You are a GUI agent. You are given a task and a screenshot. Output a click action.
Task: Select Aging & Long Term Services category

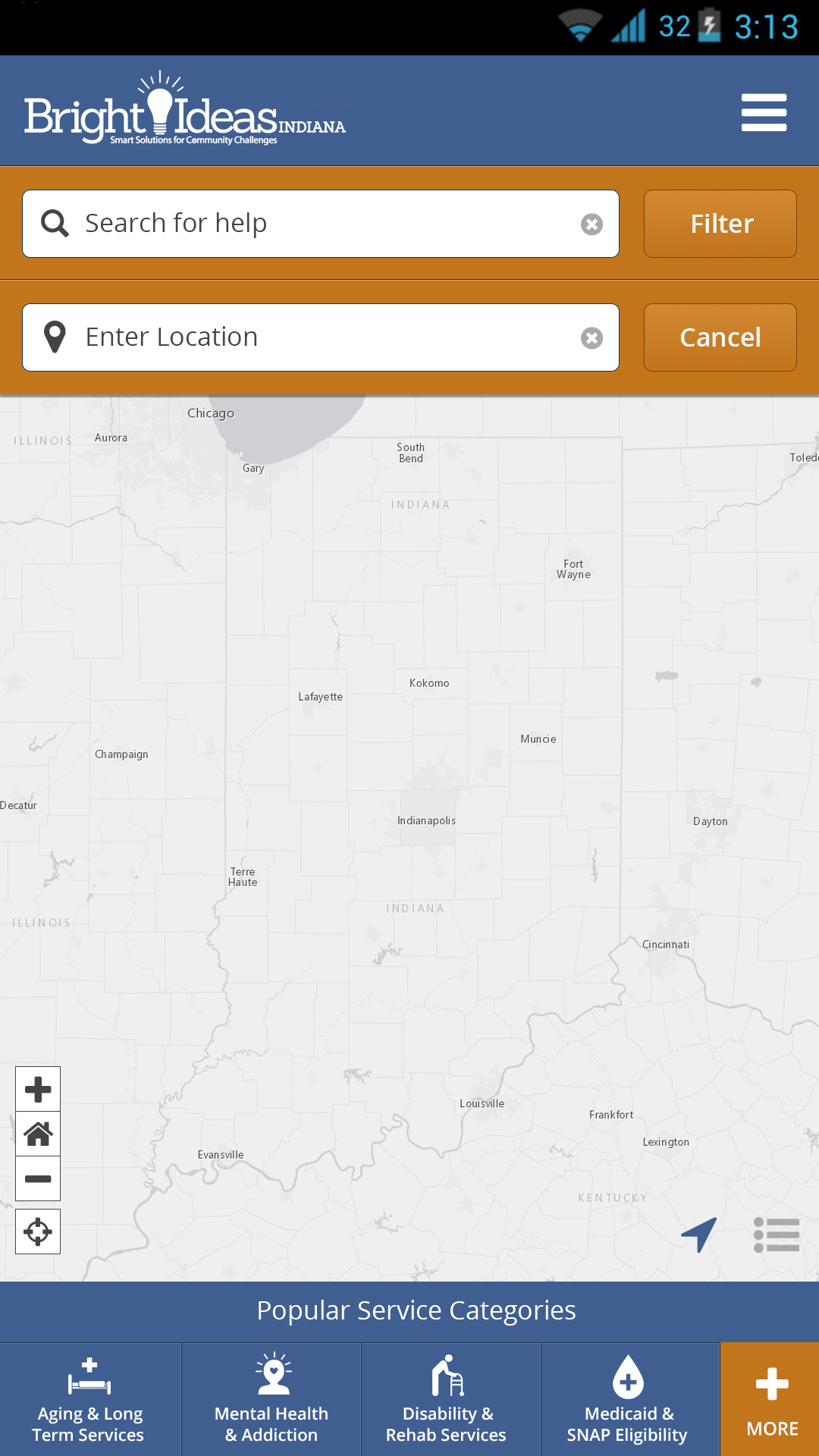[89, 1400]
